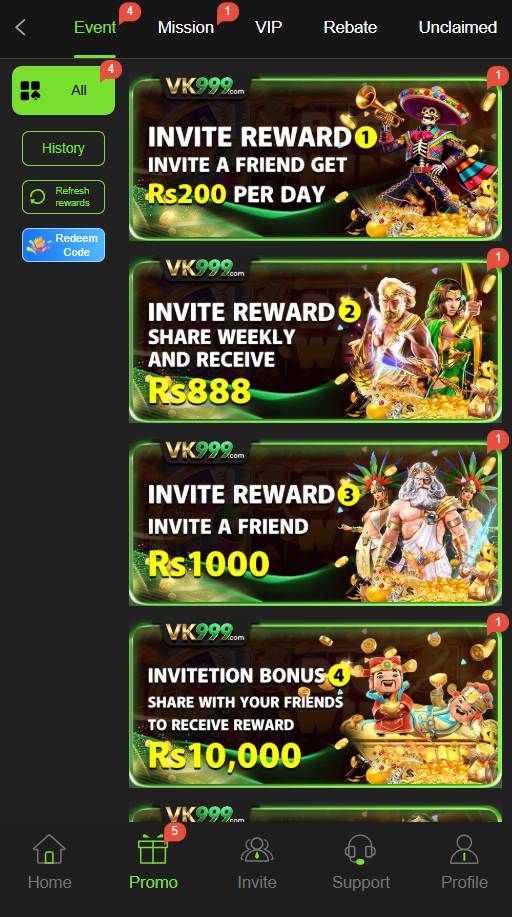Go back using the top-left arrow

pyautogui.click(x=21, y=27)
